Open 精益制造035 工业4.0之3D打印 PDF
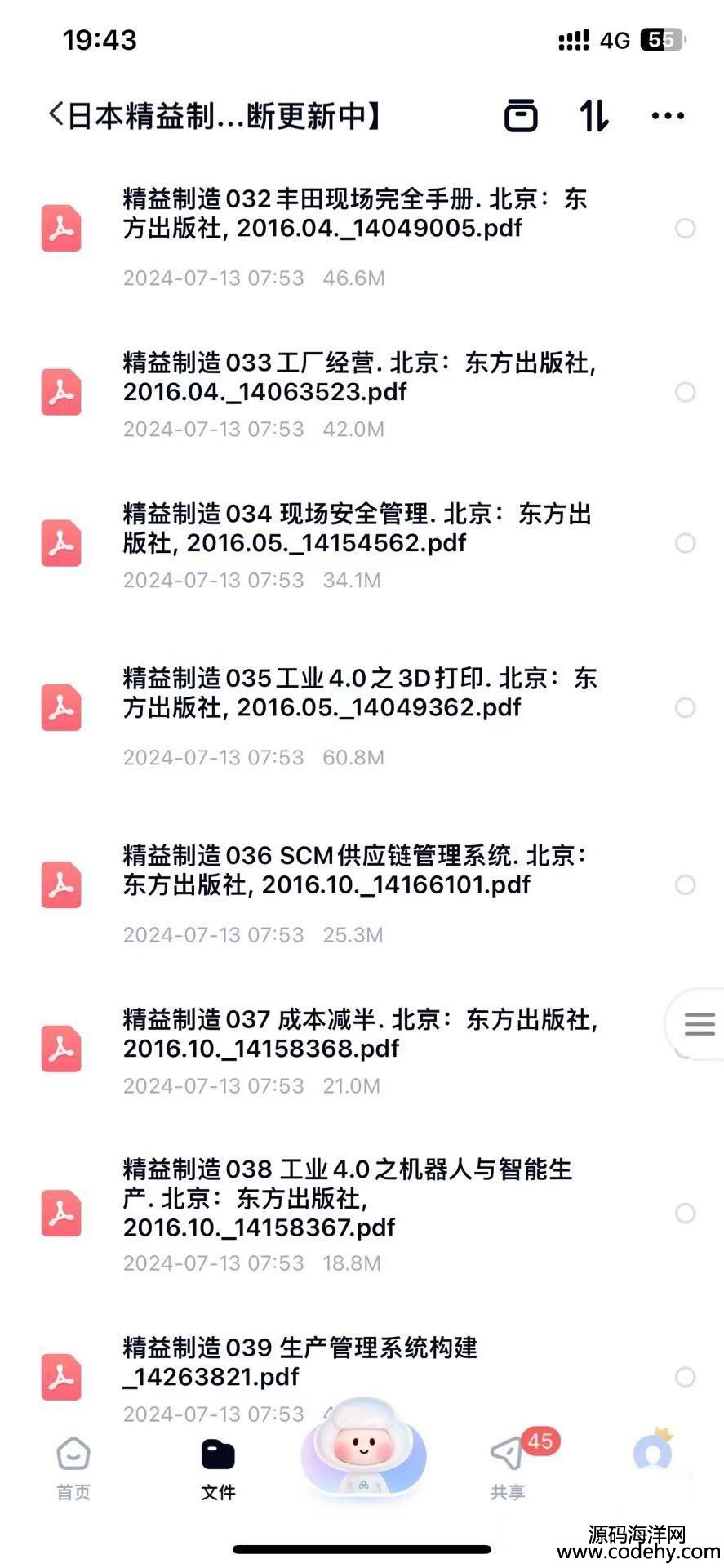The height and width of the screenshot is (1568, 724). tap(359, 693)
